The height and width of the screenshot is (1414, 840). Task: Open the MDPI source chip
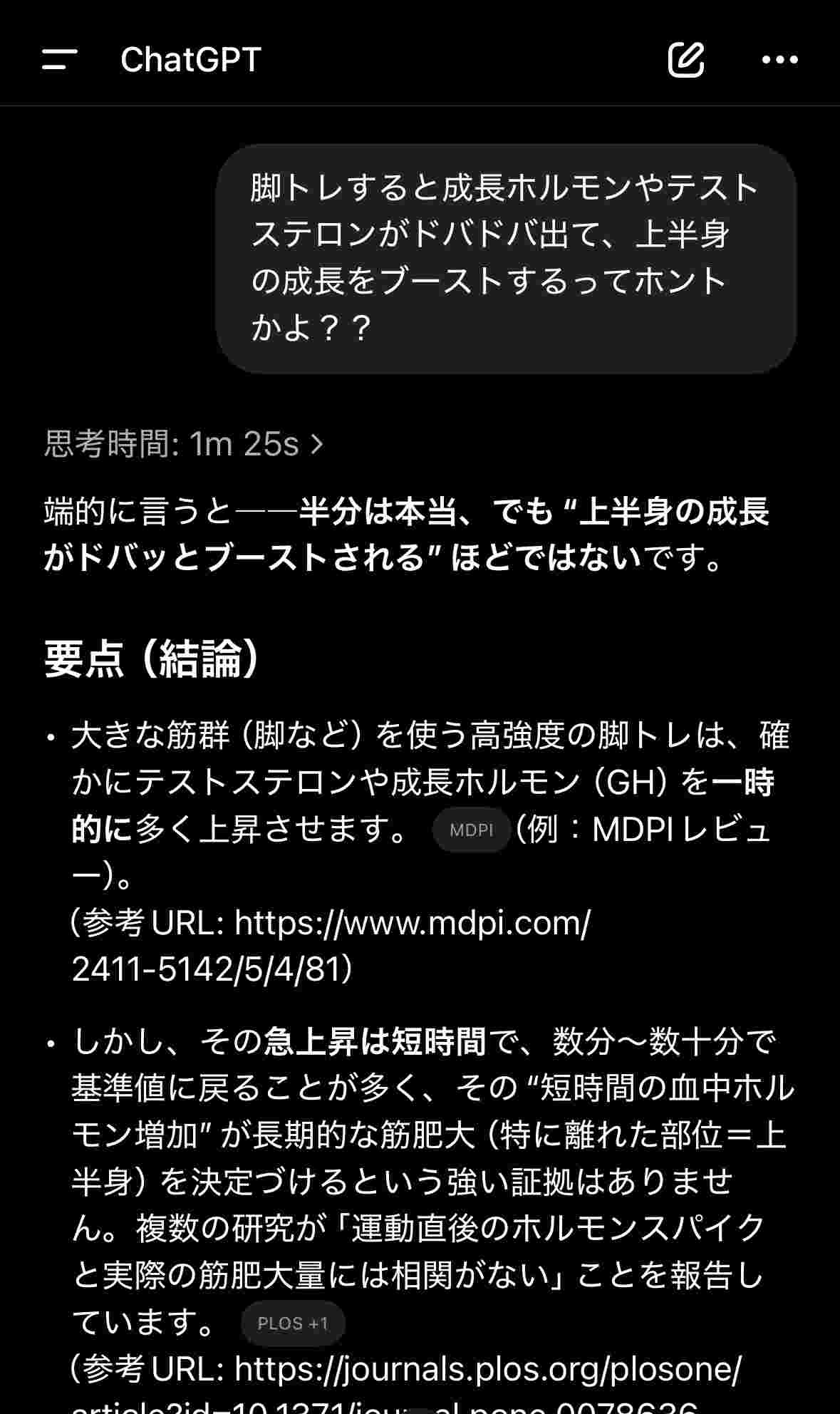click(472, 830)
